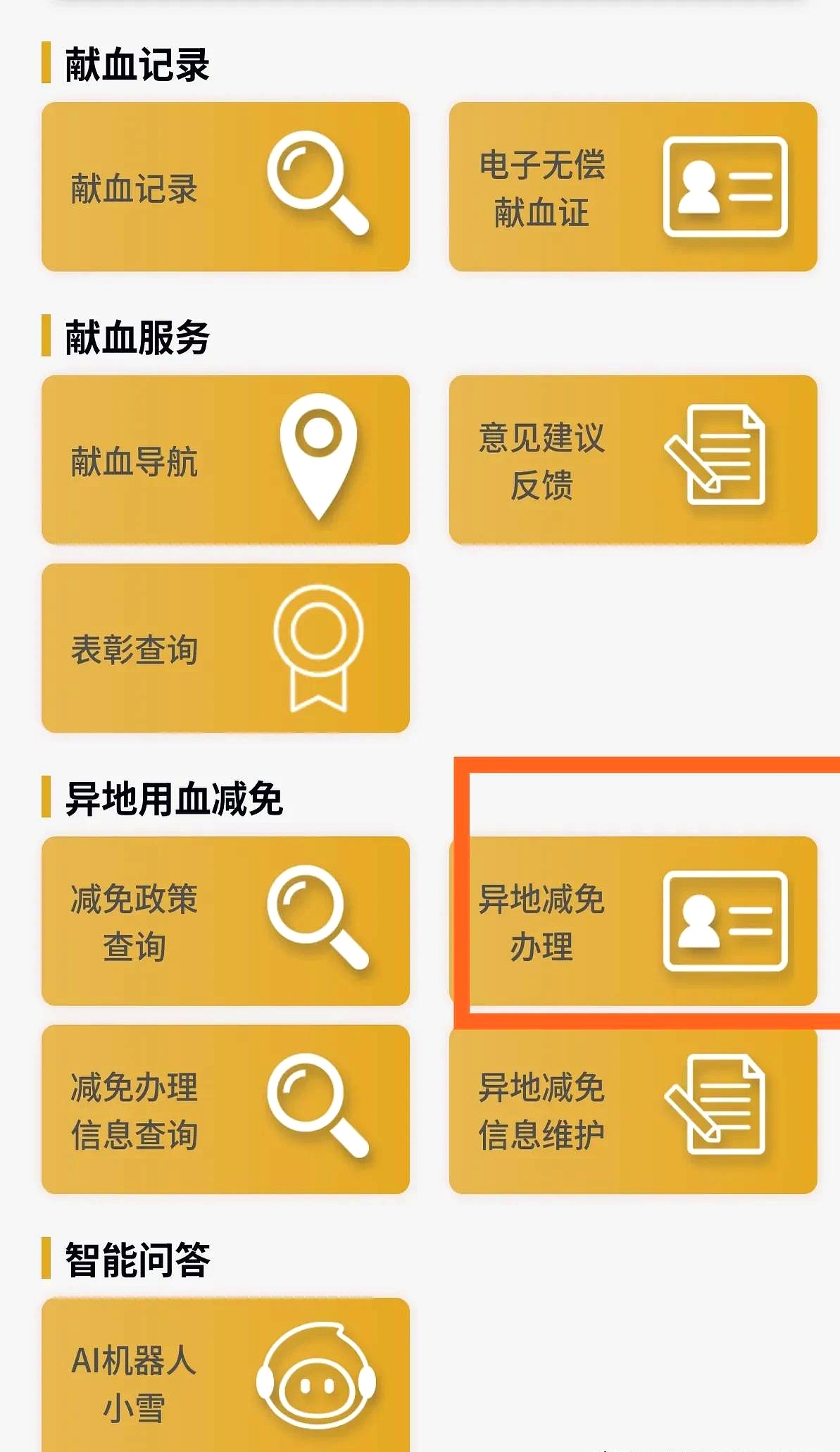Open 献血导航 card
Viewport: 840px width, 1452px height.
click(x=225, y=460)
